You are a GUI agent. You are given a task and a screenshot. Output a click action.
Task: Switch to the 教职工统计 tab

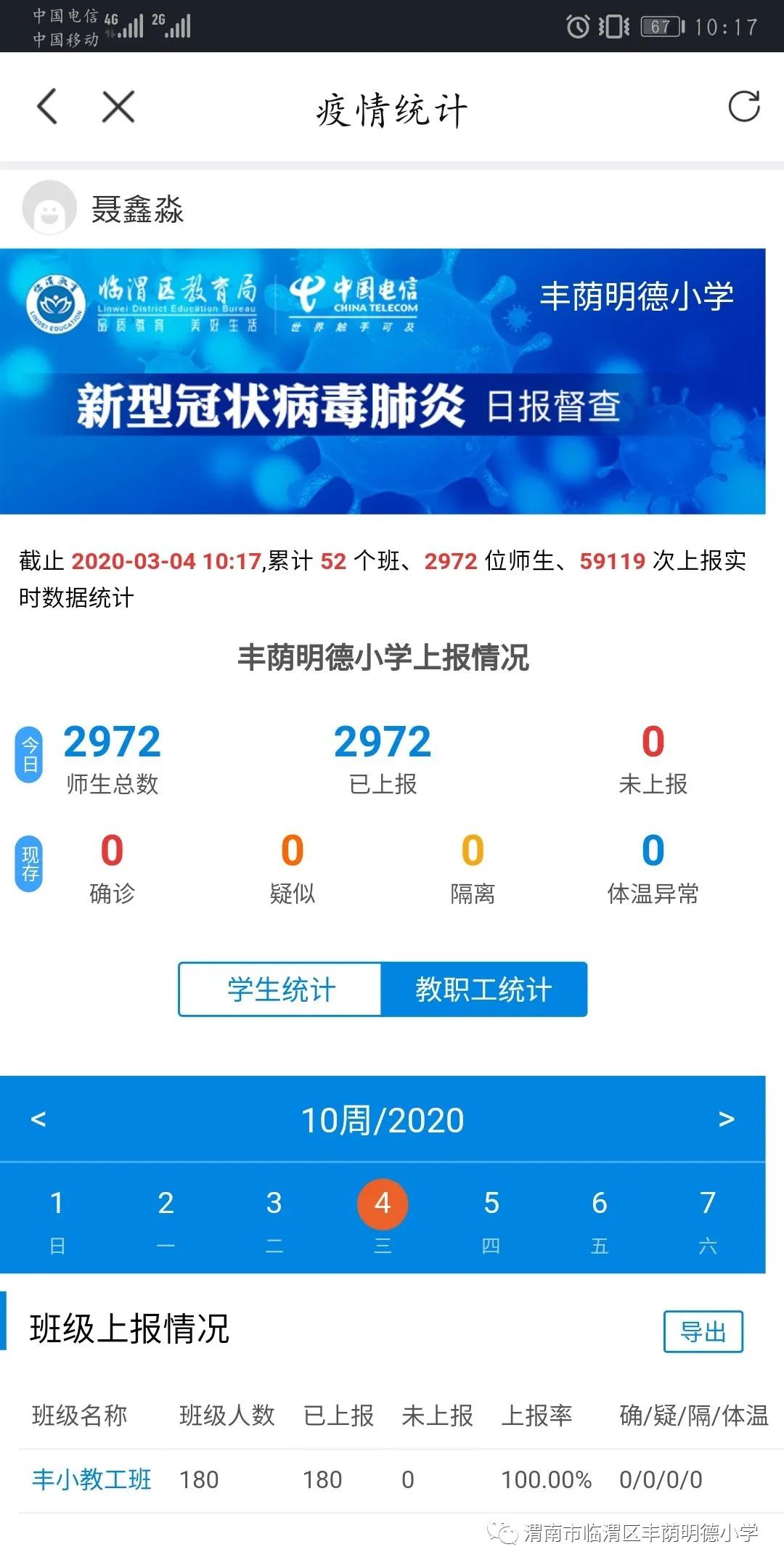483,989
